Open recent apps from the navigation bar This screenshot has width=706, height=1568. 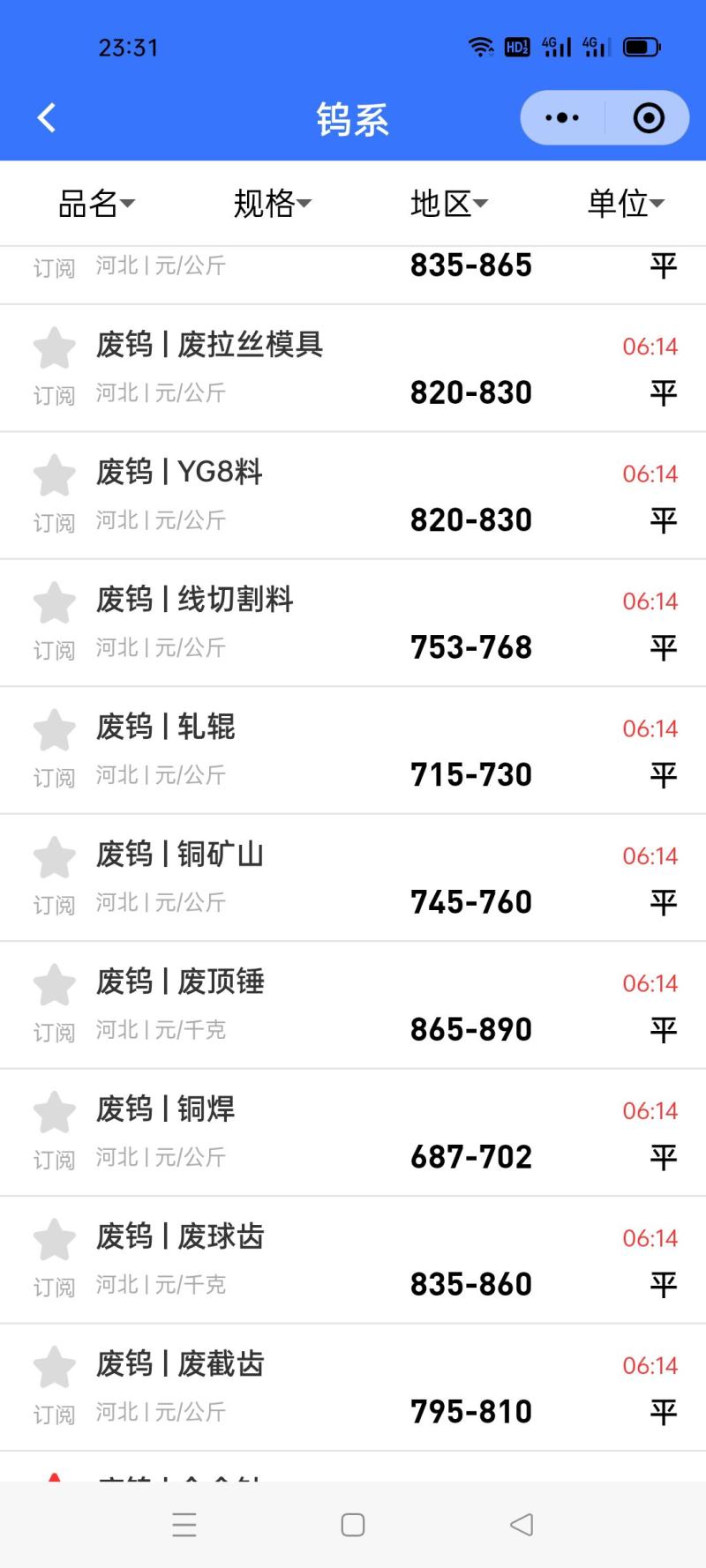[x=184, y=1525]
